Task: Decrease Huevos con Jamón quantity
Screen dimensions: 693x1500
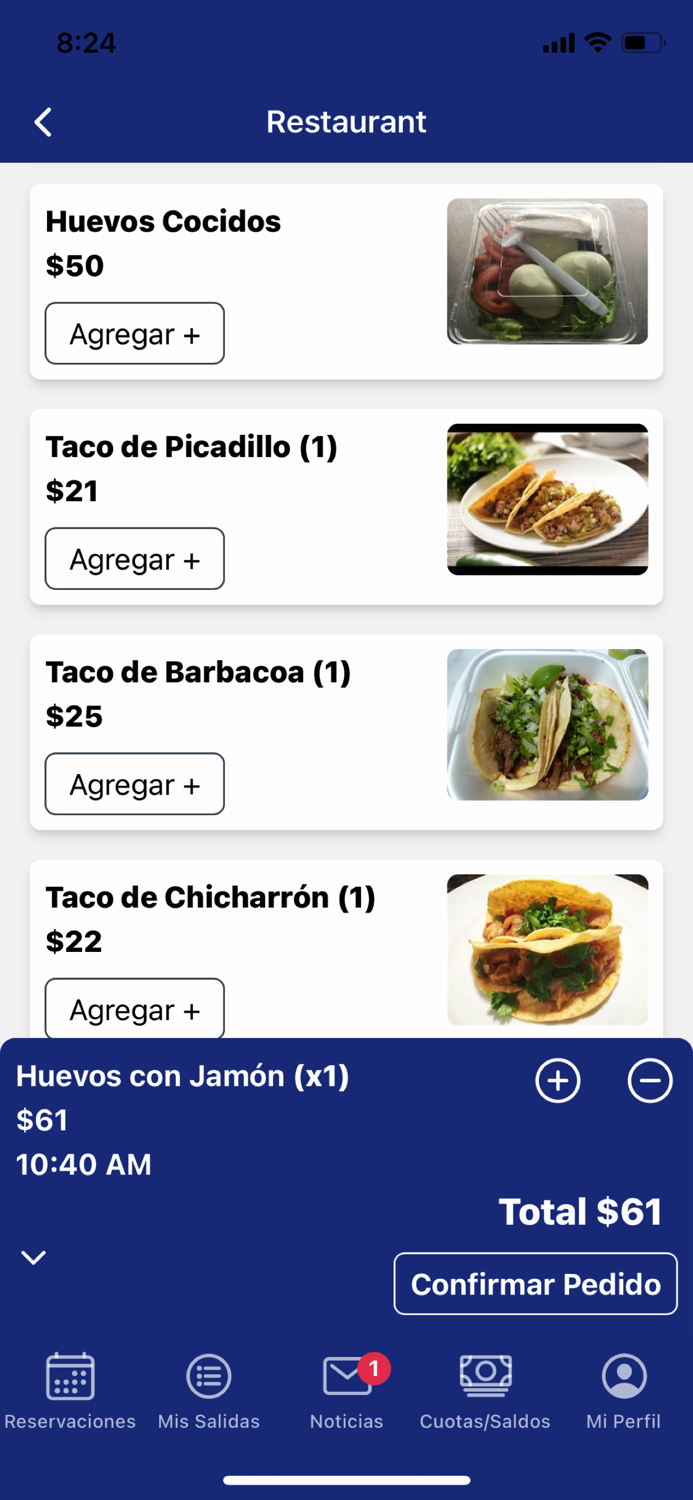Action: [x=650, y=1080]
